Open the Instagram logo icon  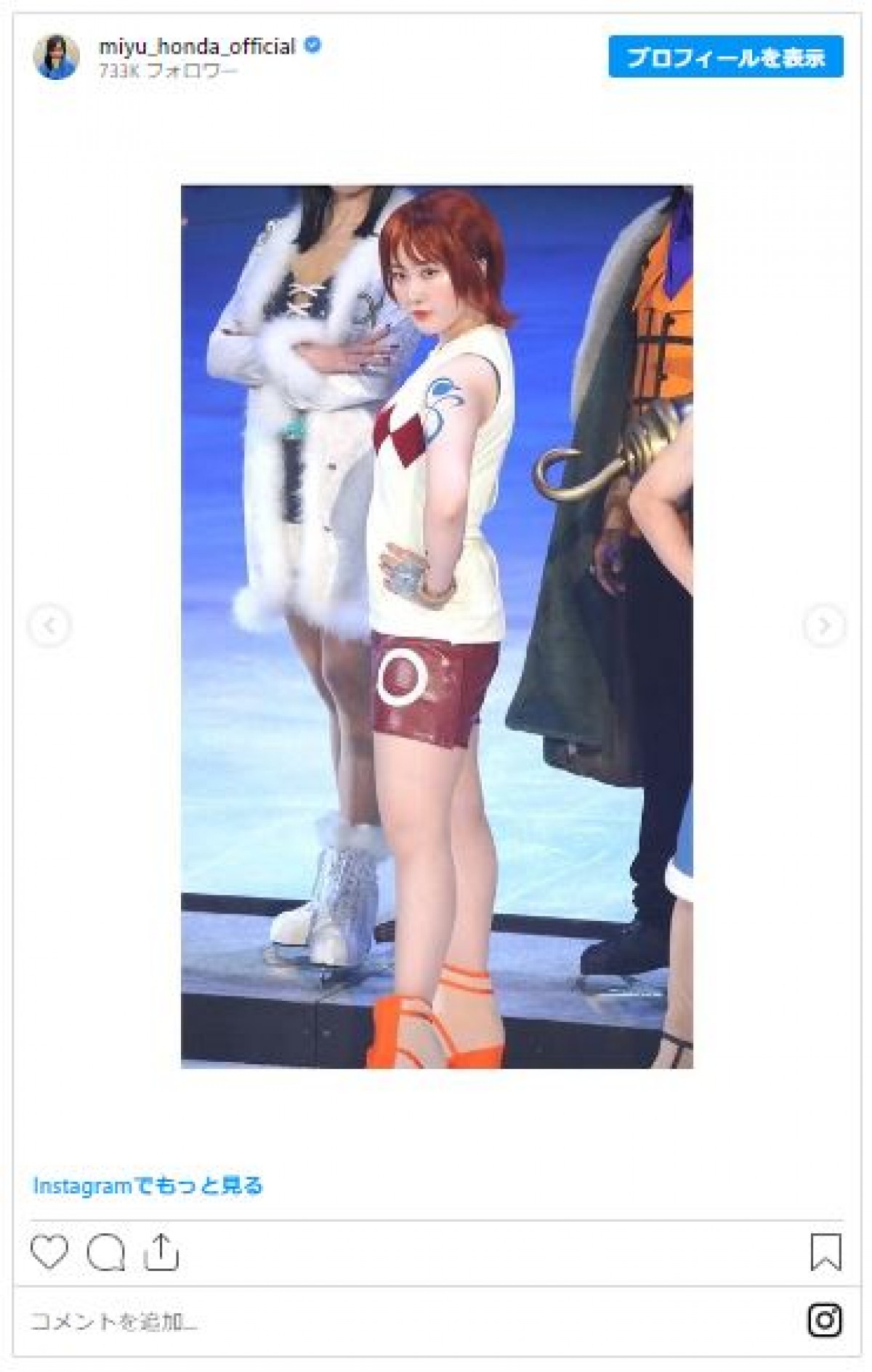[x=825, y=1320]
